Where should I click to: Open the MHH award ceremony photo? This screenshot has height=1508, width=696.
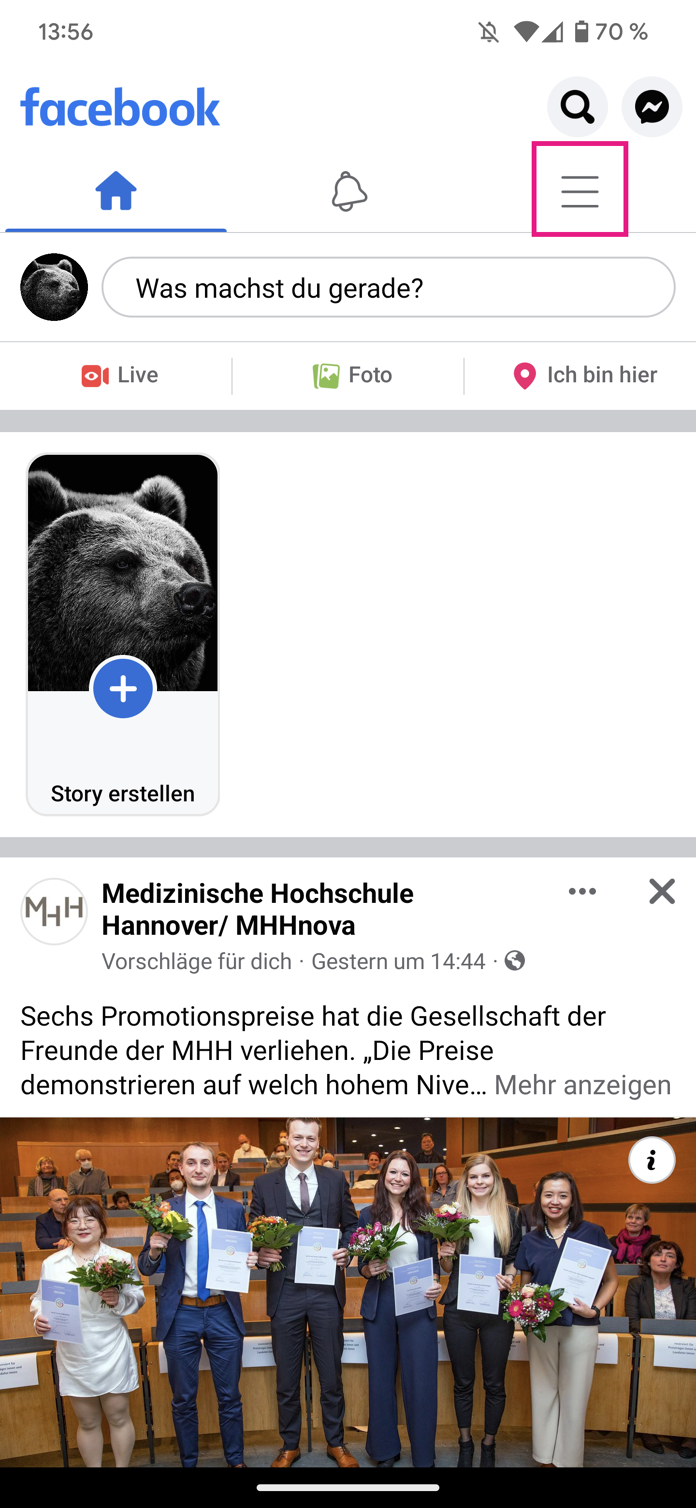(x=348, y=1292)
